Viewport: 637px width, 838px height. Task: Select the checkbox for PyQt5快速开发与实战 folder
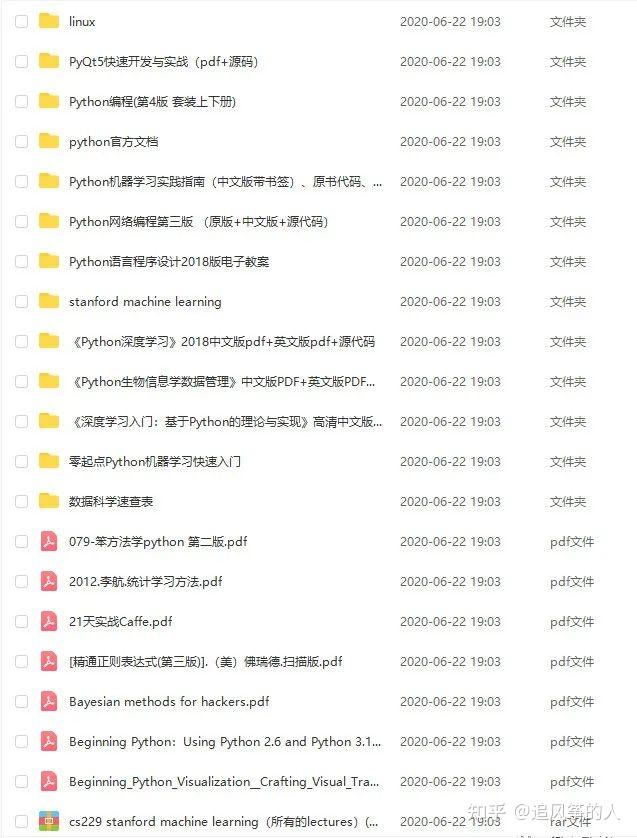pyautogui.click(x=22, y=61)
